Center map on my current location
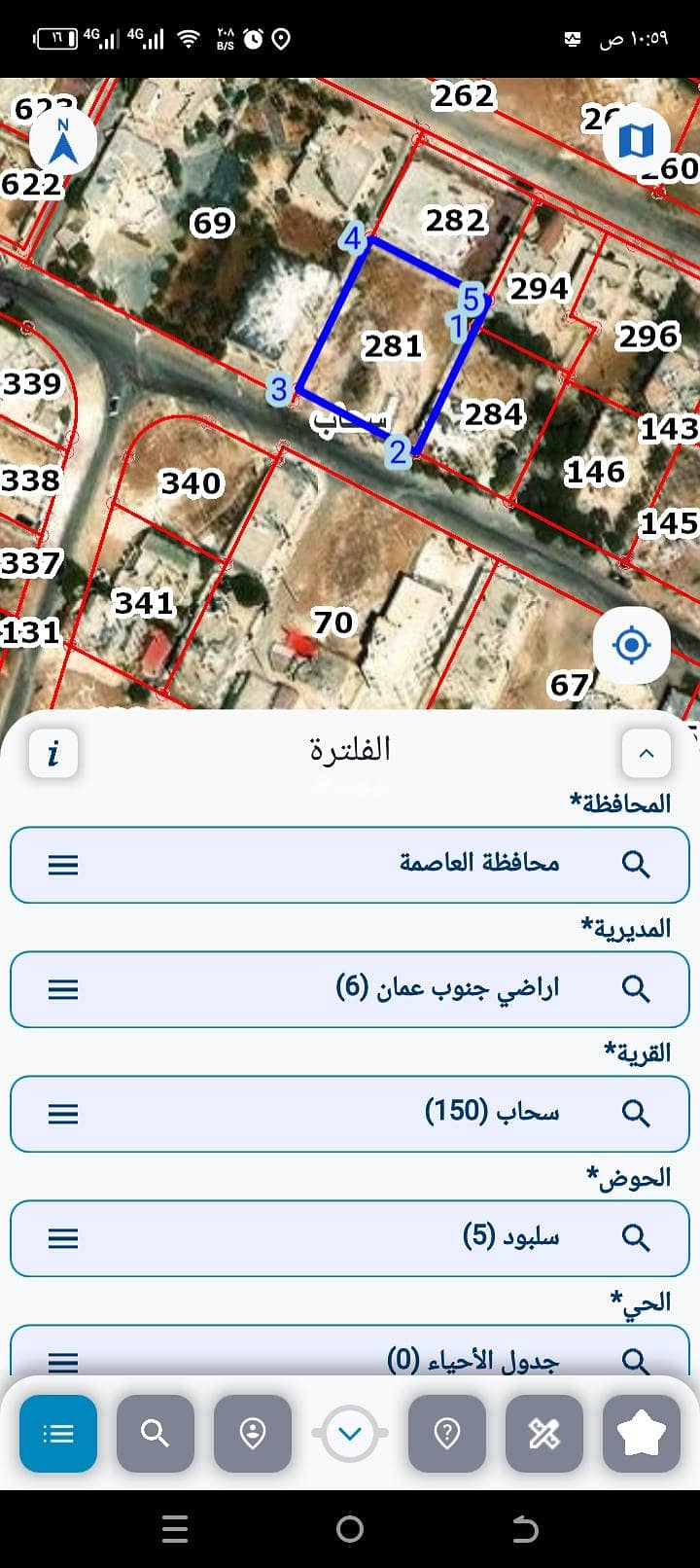 [632, 645]
